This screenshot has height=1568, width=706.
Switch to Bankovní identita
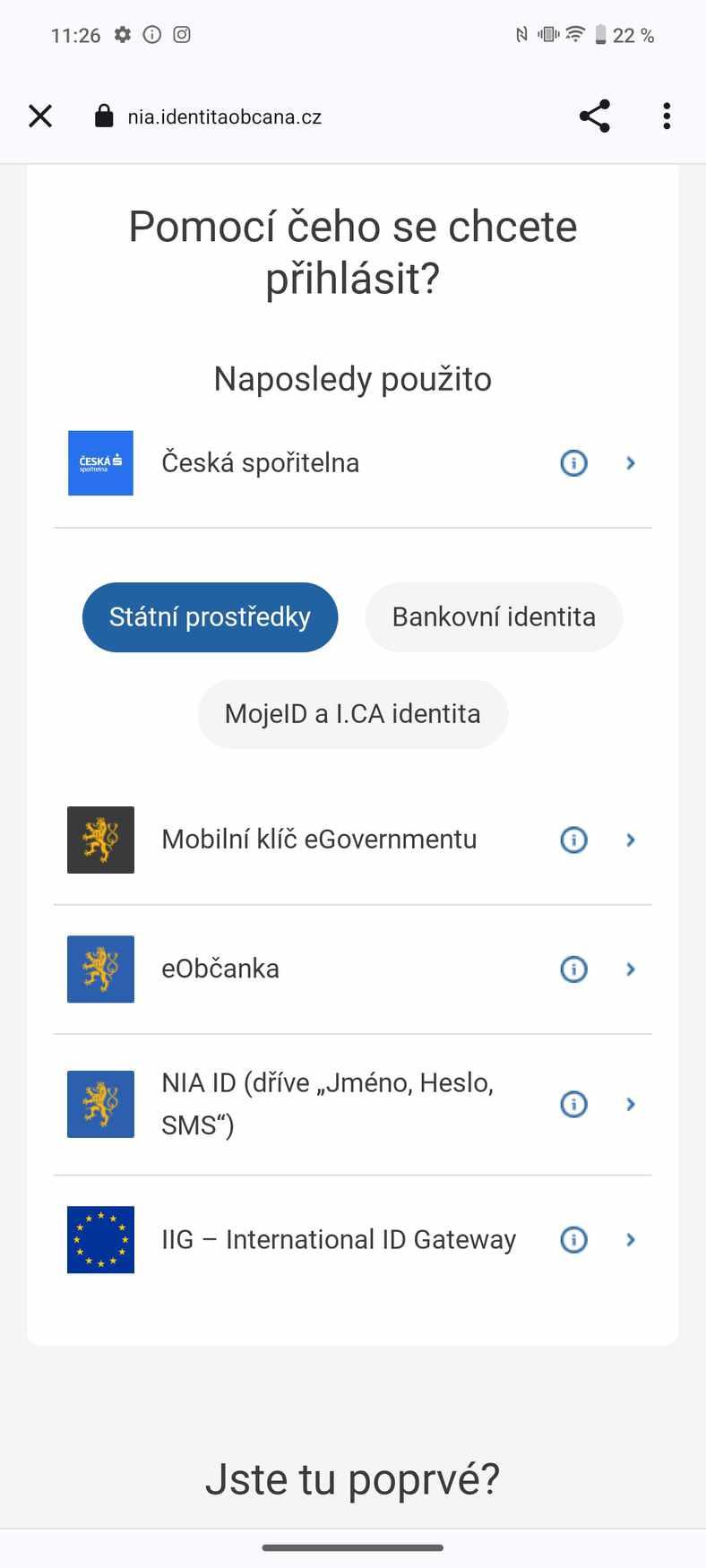pyautogui.click(x=494, y=617)
